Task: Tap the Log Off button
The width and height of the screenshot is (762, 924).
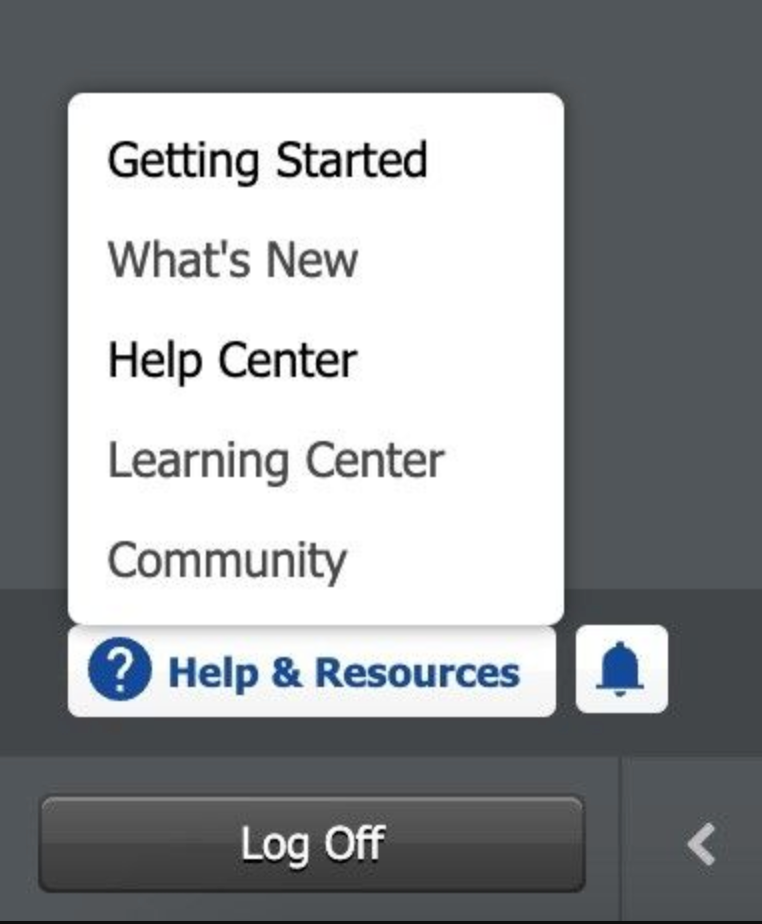Action: coord(311,844)
